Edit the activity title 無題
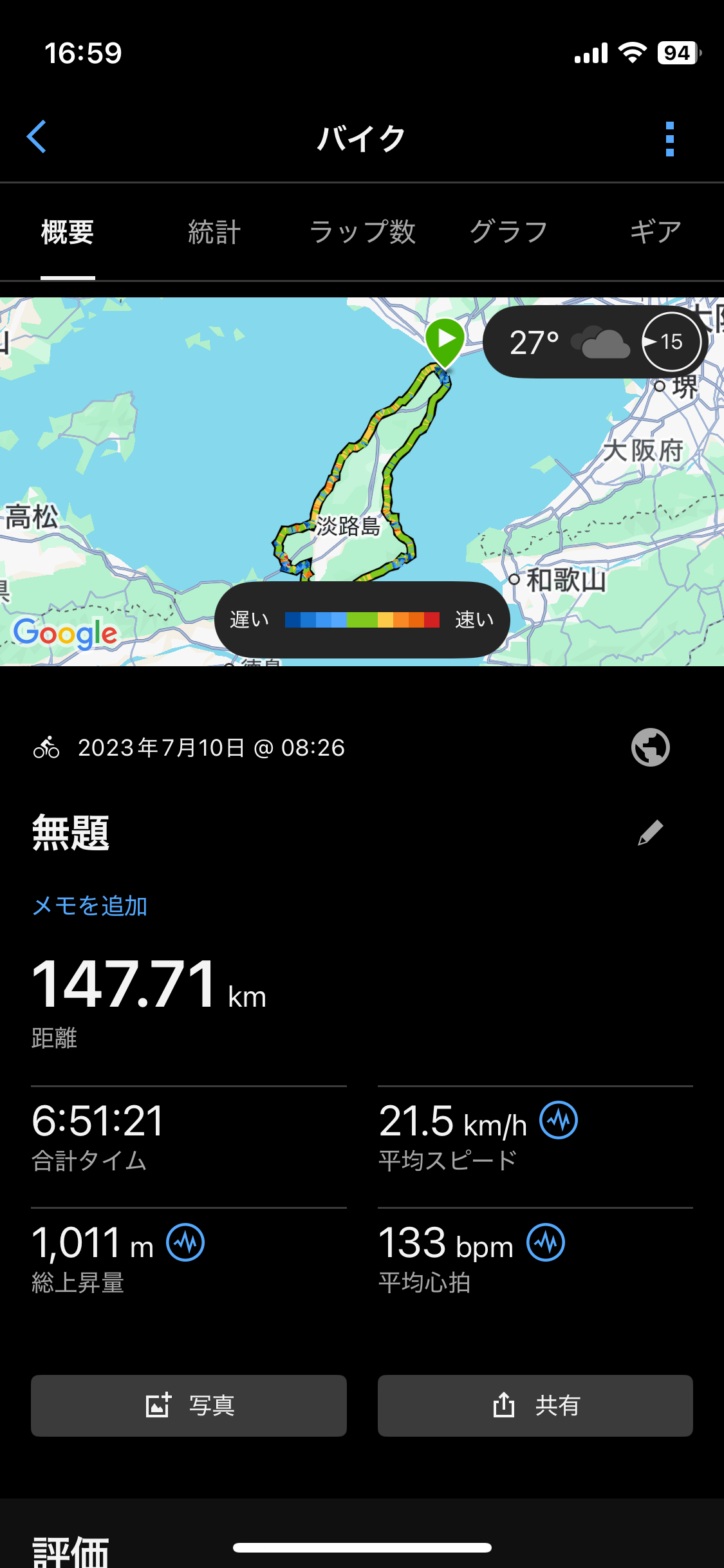Viewport: 724px width, 1568px height. point(650,832)
